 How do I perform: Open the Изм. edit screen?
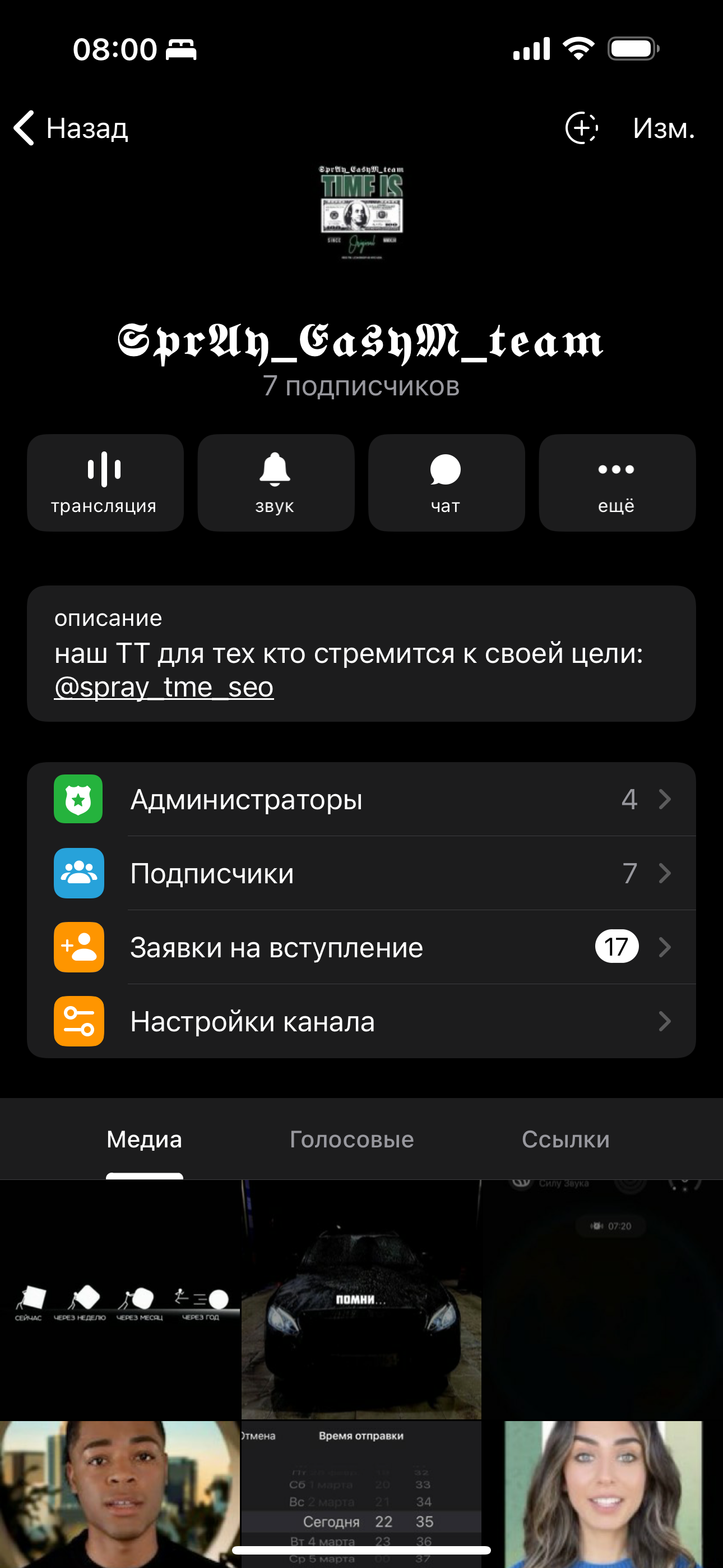tap(664, 128)
